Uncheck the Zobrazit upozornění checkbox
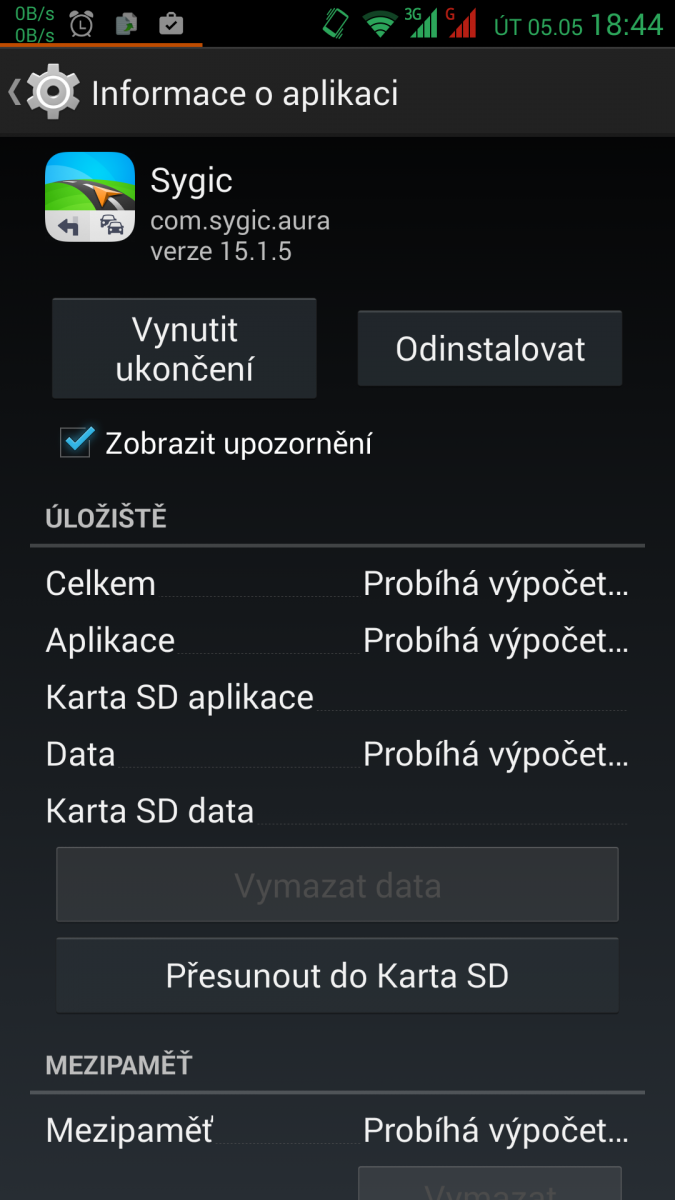 coord(77,442)
